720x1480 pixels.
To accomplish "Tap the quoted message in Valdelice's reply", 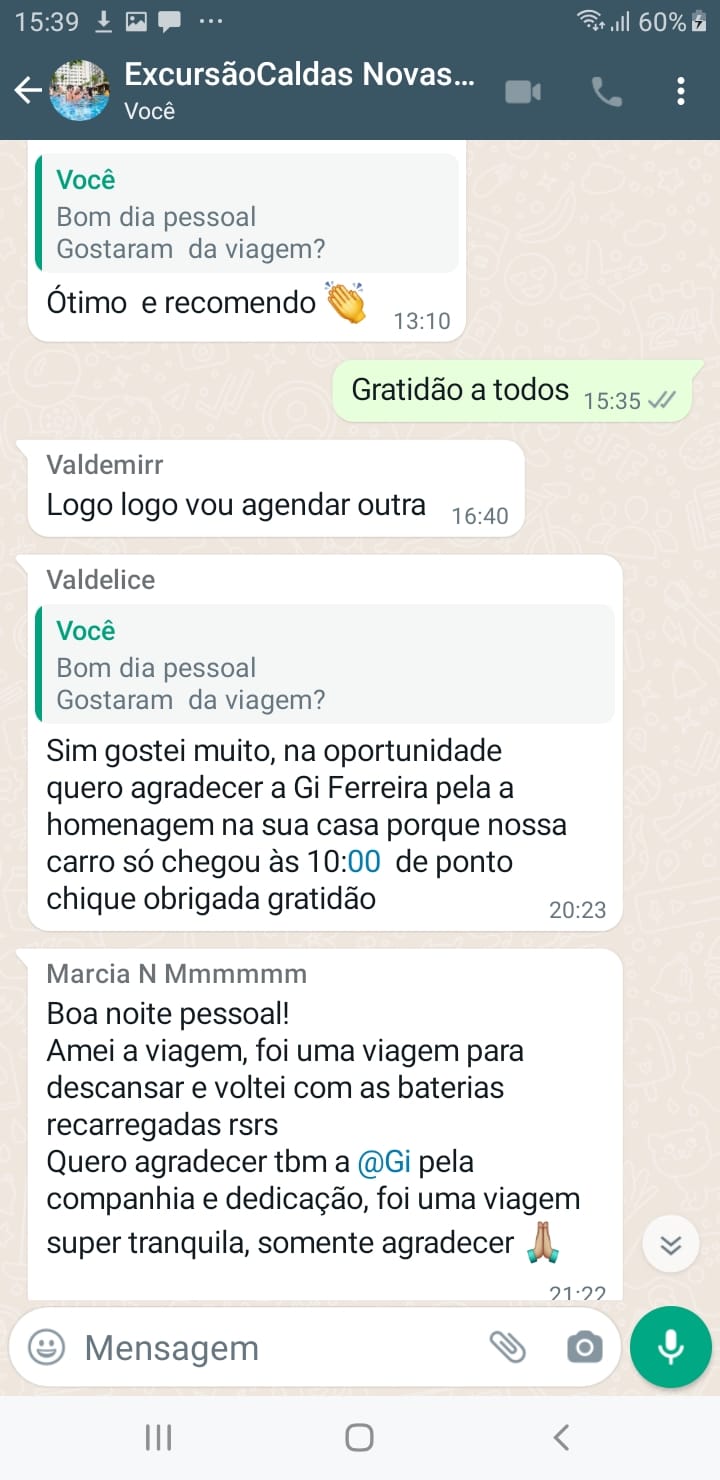I will click(x=324, y=664).
